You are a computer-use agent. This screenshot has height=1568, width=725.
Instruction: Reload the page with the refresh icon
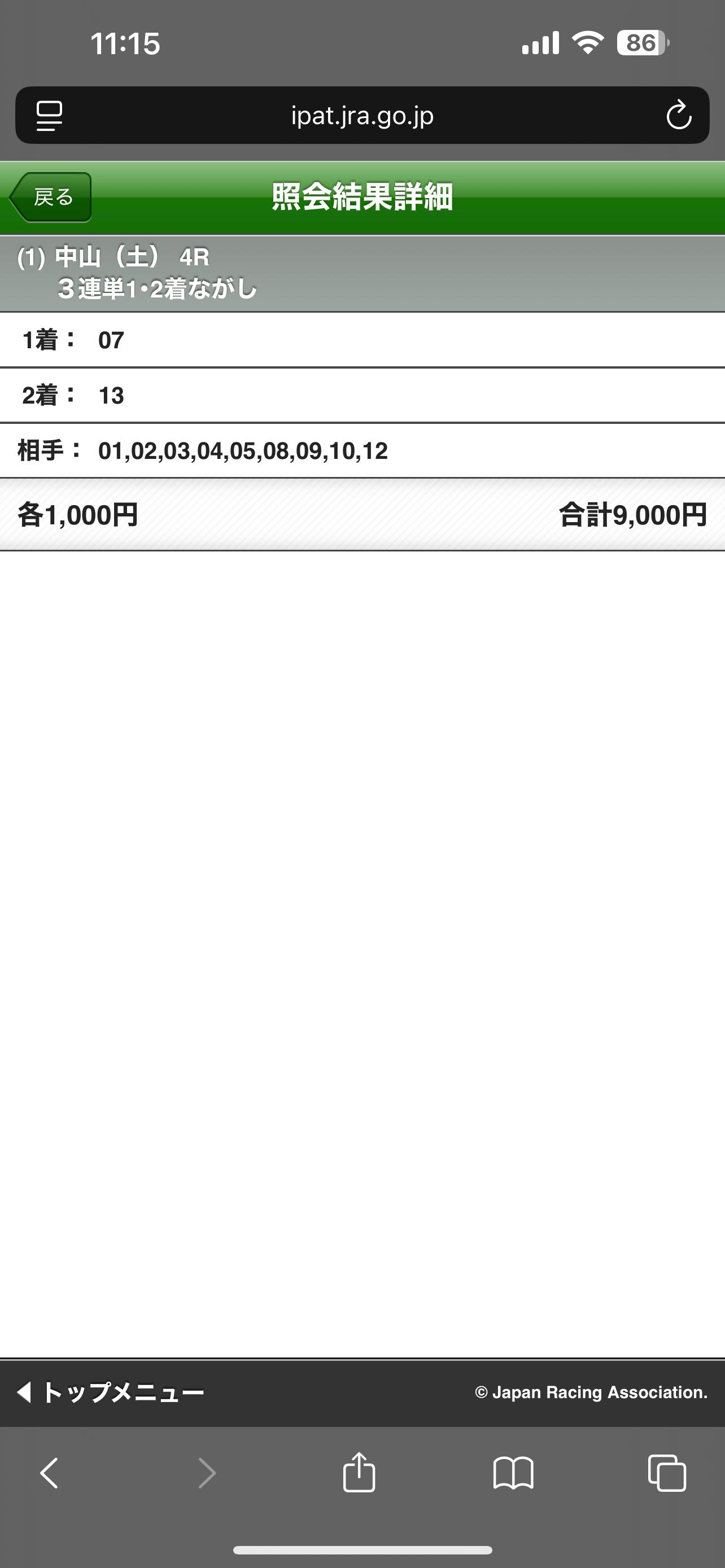[x=678, y=116]
